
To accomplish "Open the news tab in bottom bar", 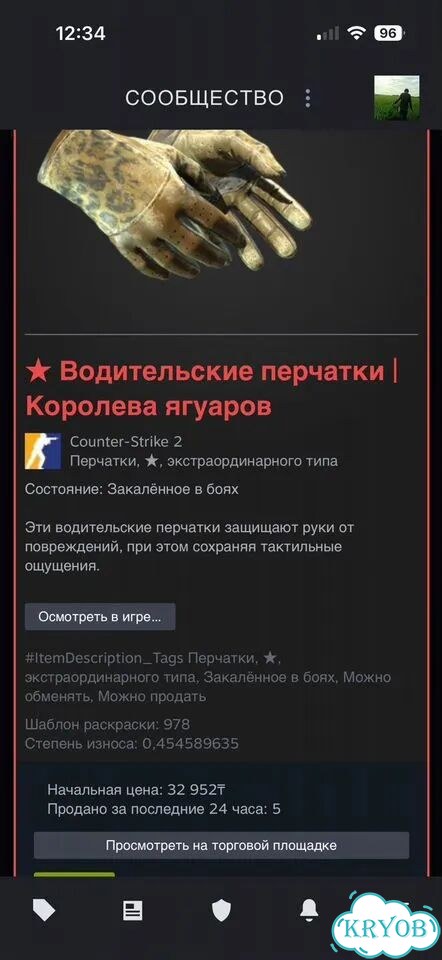I will click(132, 911).
